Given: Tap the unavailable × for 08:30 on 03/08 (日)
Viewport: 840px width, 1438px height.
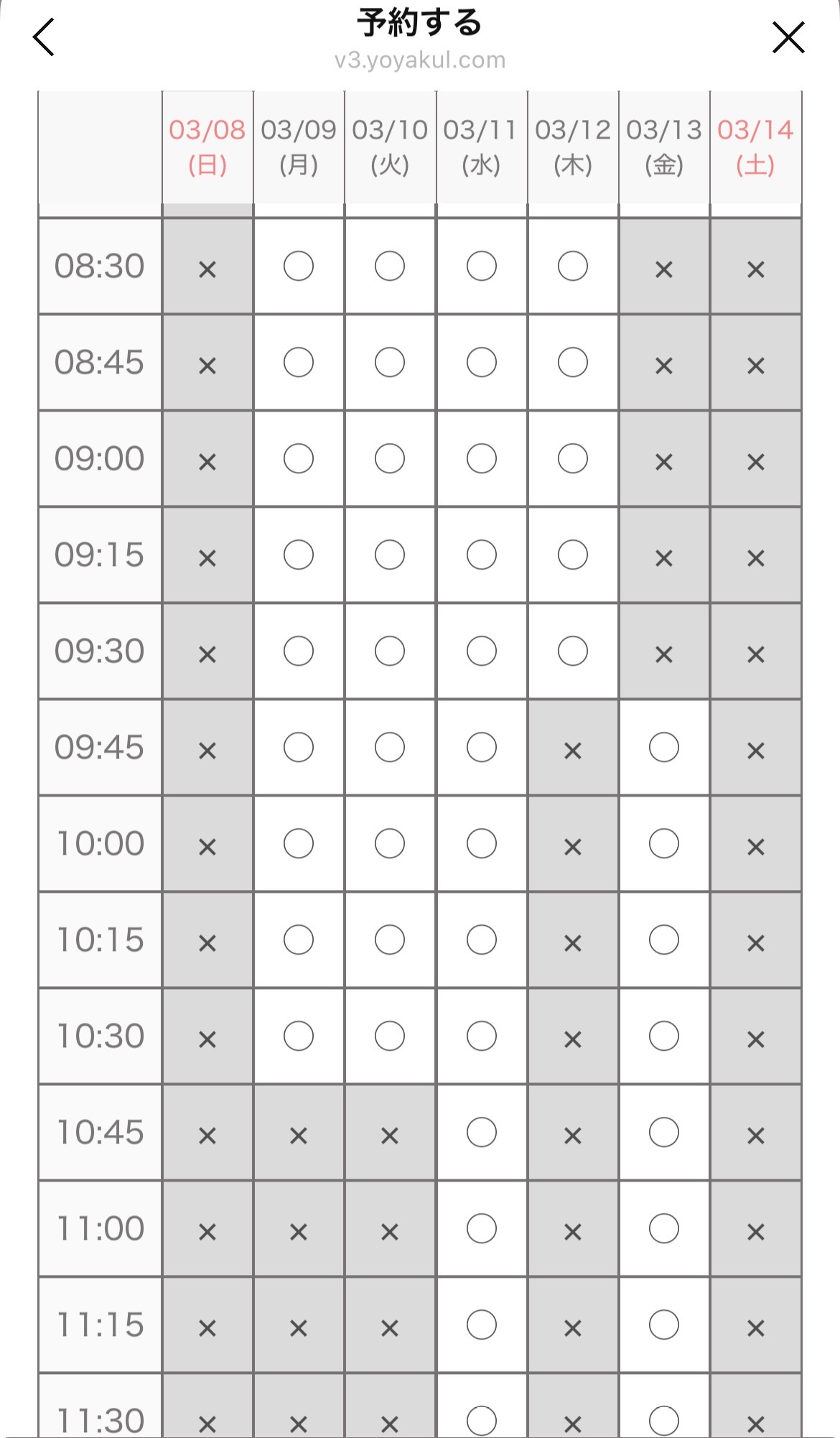Looking at the screenshot, I should coord(207,266).
